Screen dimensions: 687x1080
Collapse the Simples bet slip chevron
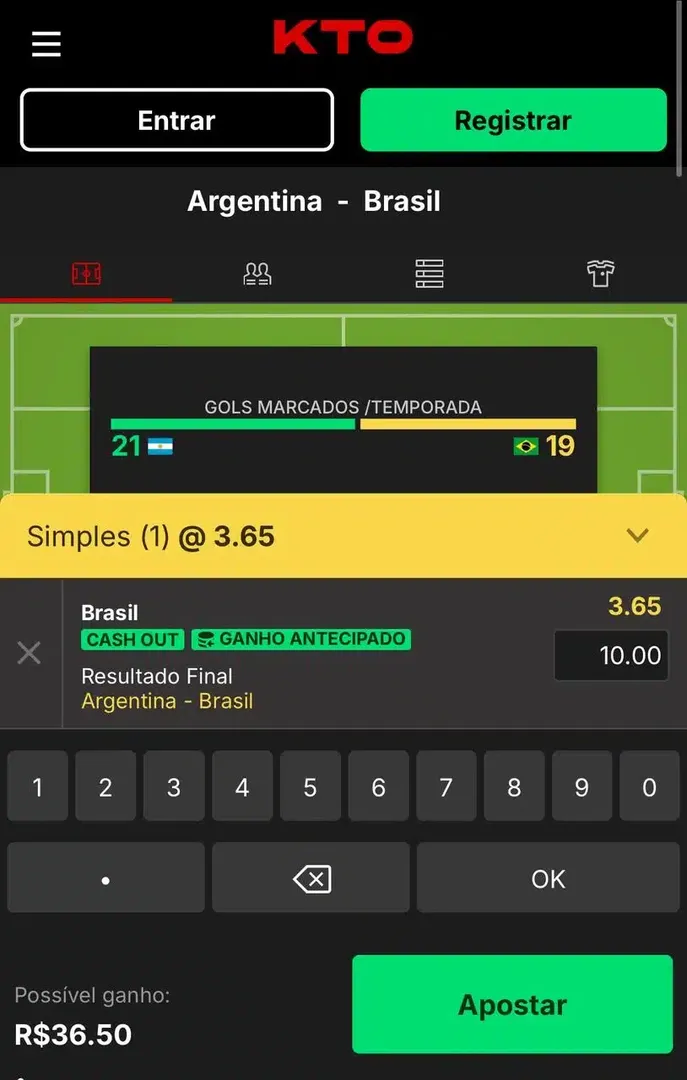coord(637,536)
